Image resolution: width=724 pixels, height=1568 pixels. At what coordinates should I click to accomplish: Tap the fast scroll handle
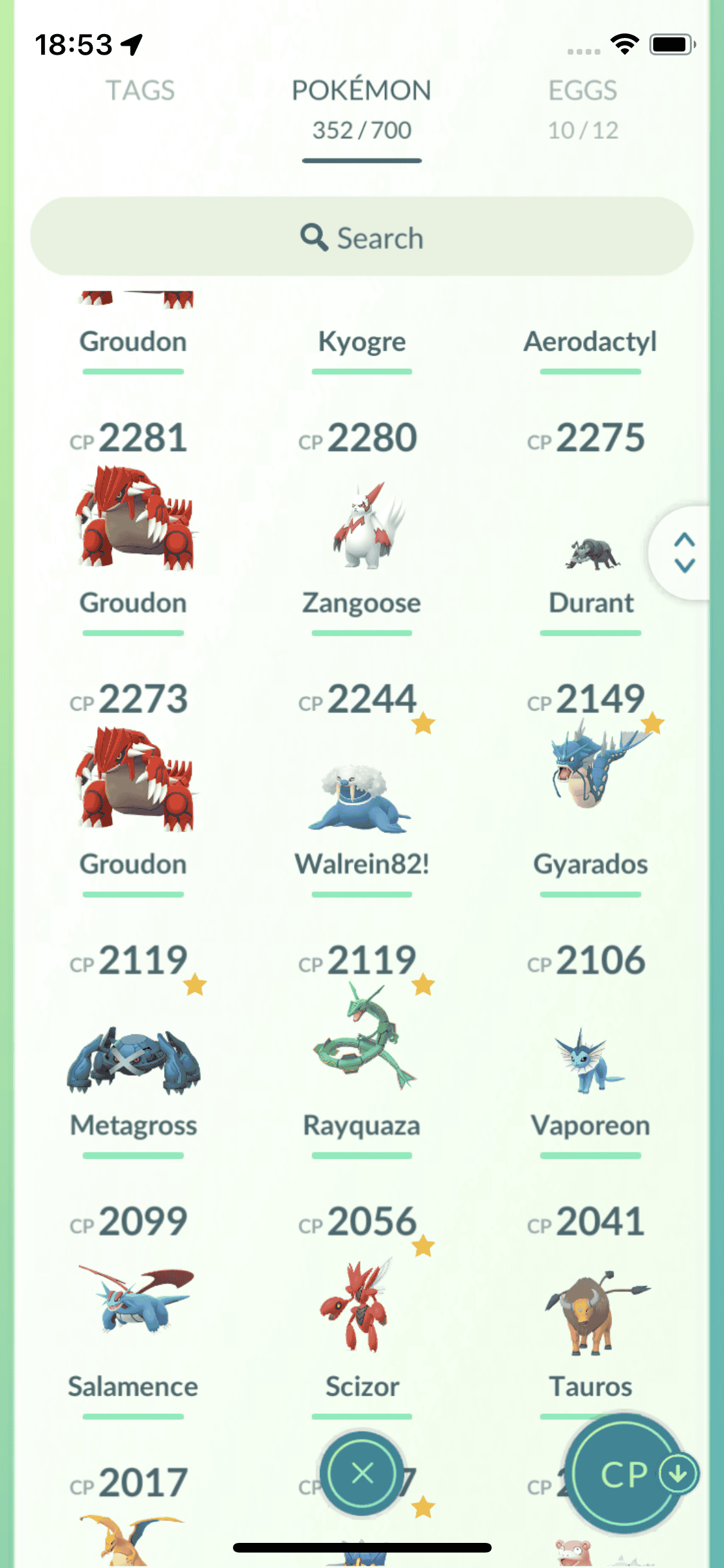point(684,553)
